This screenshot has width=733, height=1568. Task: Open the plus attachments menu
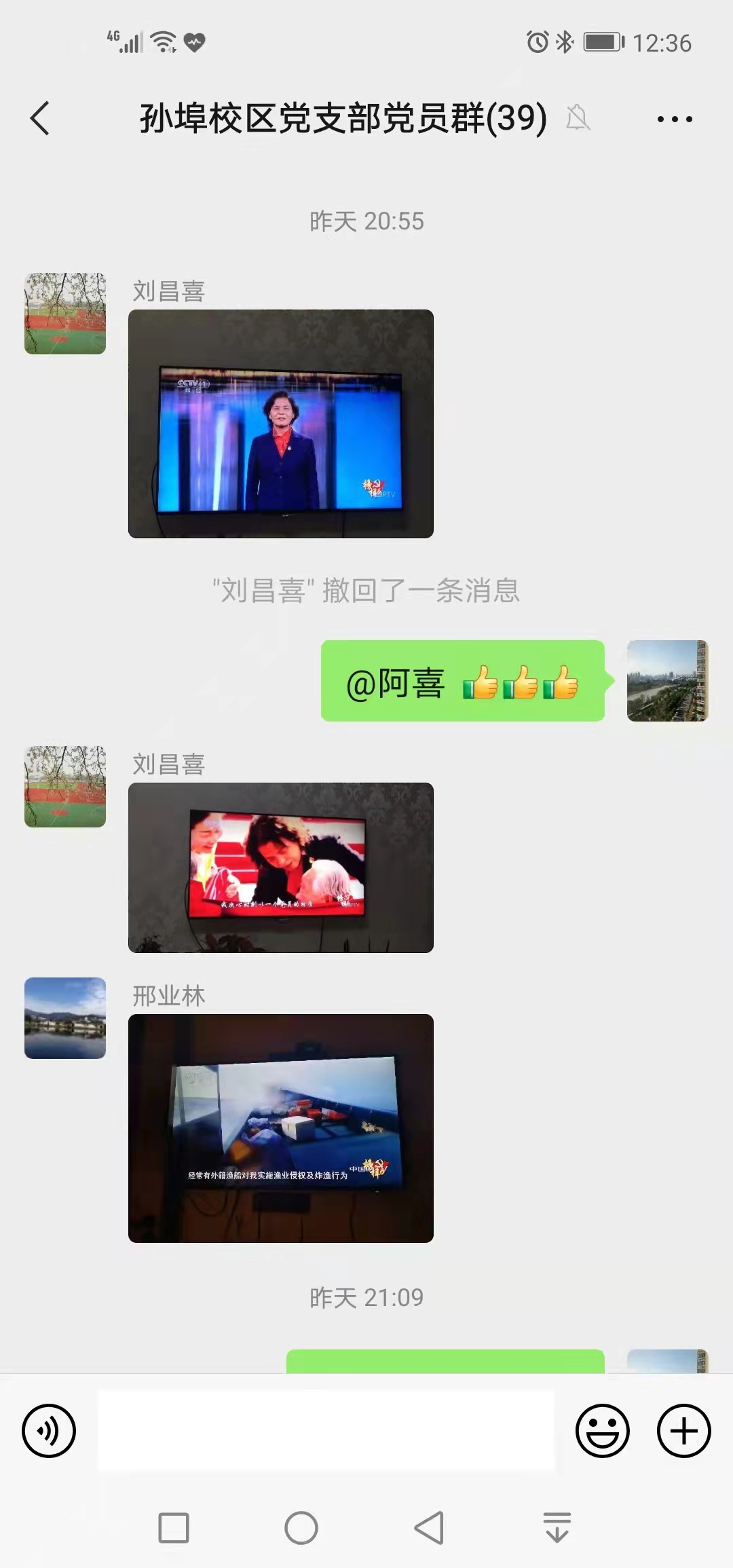tap(684, 1431)
